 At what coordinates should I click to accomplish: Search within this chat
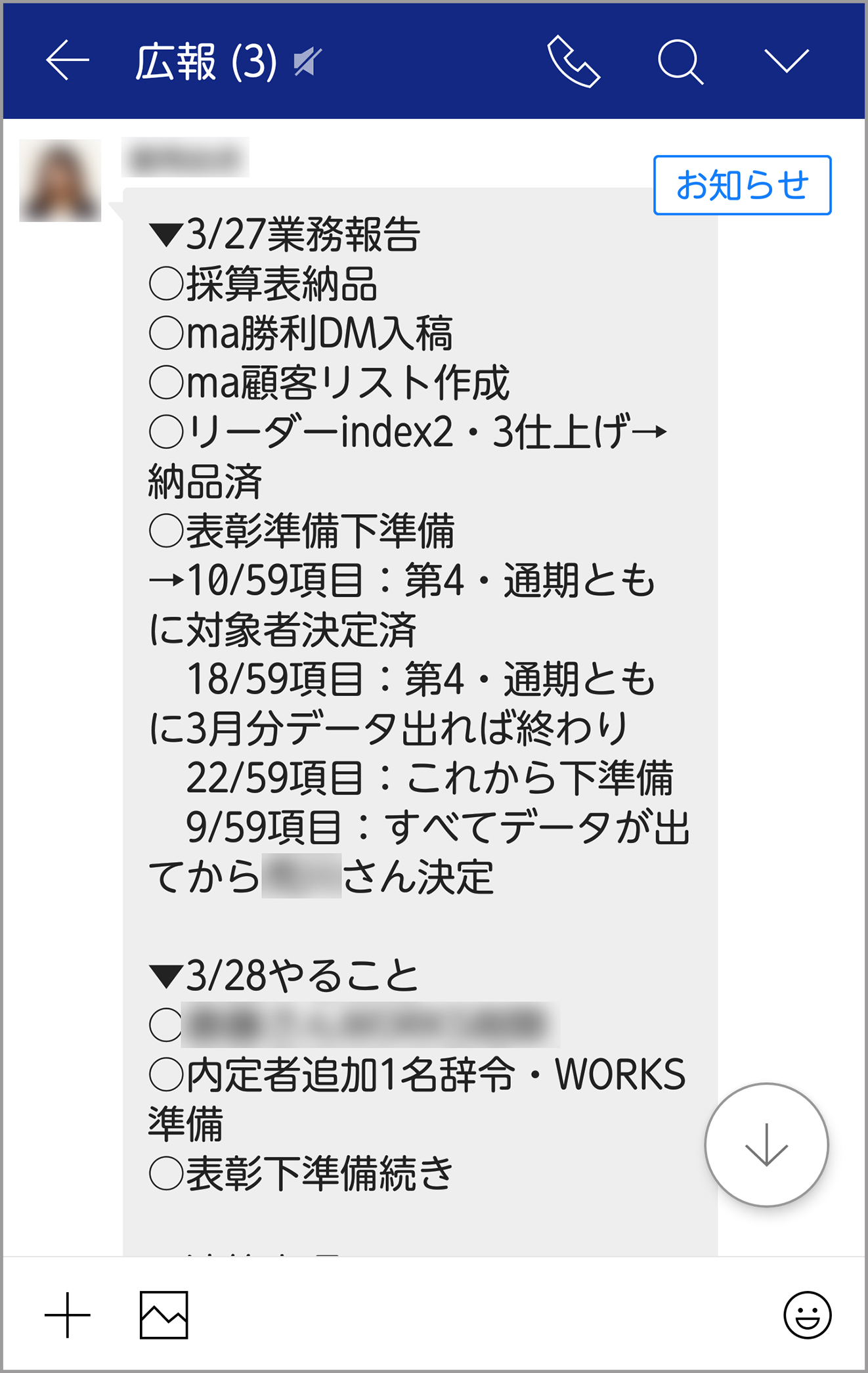(x=680, y=62)
